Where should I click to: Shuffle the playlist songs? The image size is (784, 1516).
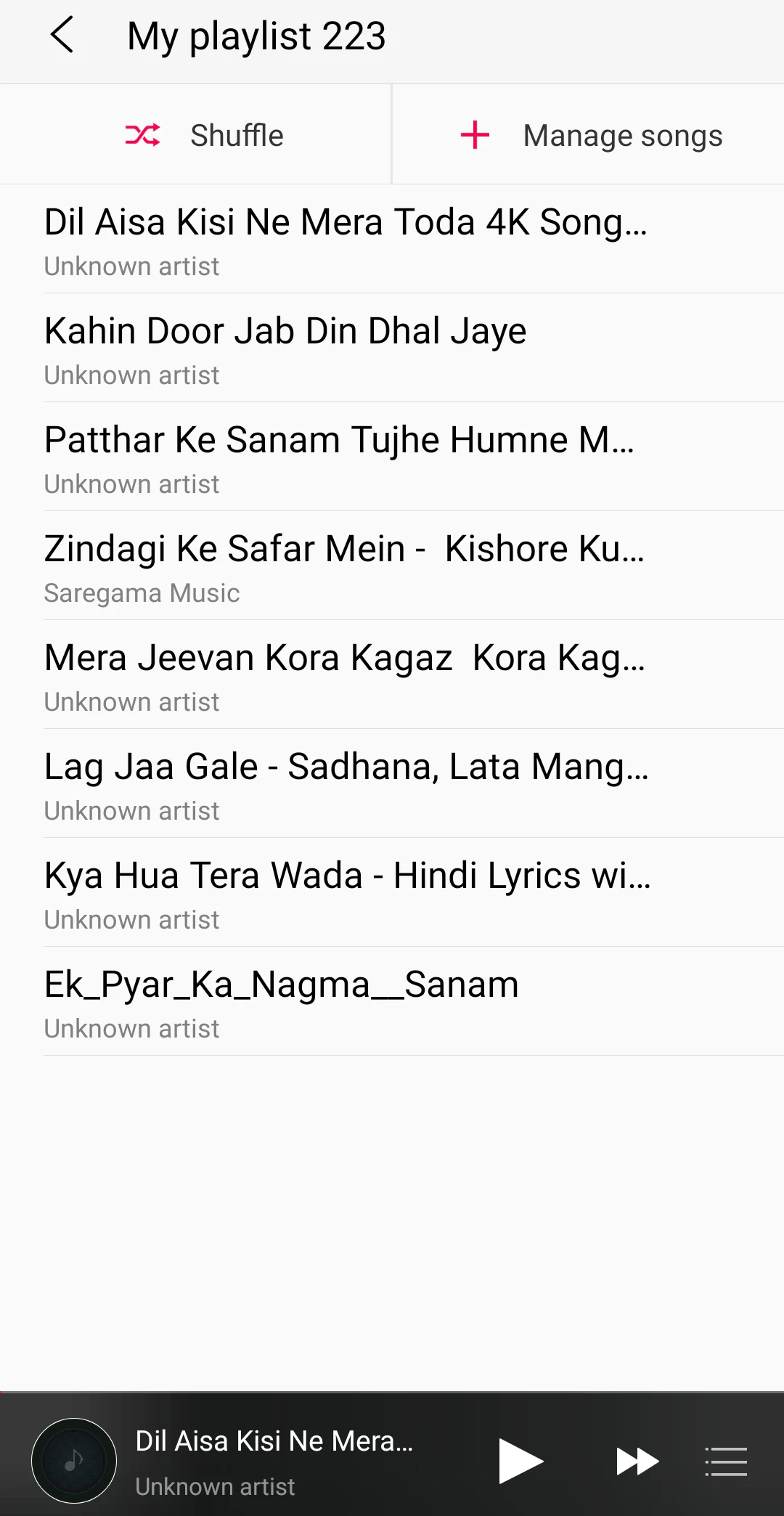205,135
